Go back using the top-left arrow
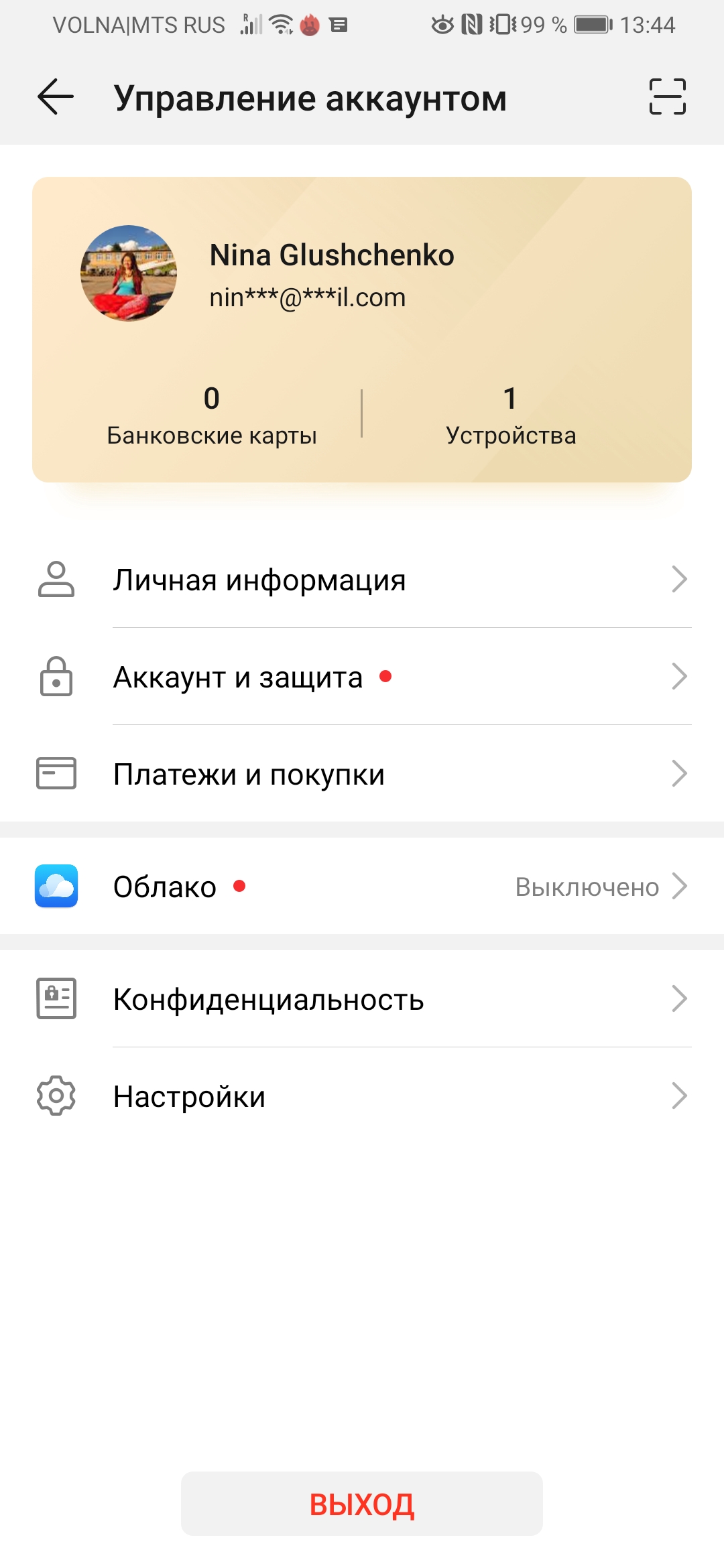 coord(56,97)
